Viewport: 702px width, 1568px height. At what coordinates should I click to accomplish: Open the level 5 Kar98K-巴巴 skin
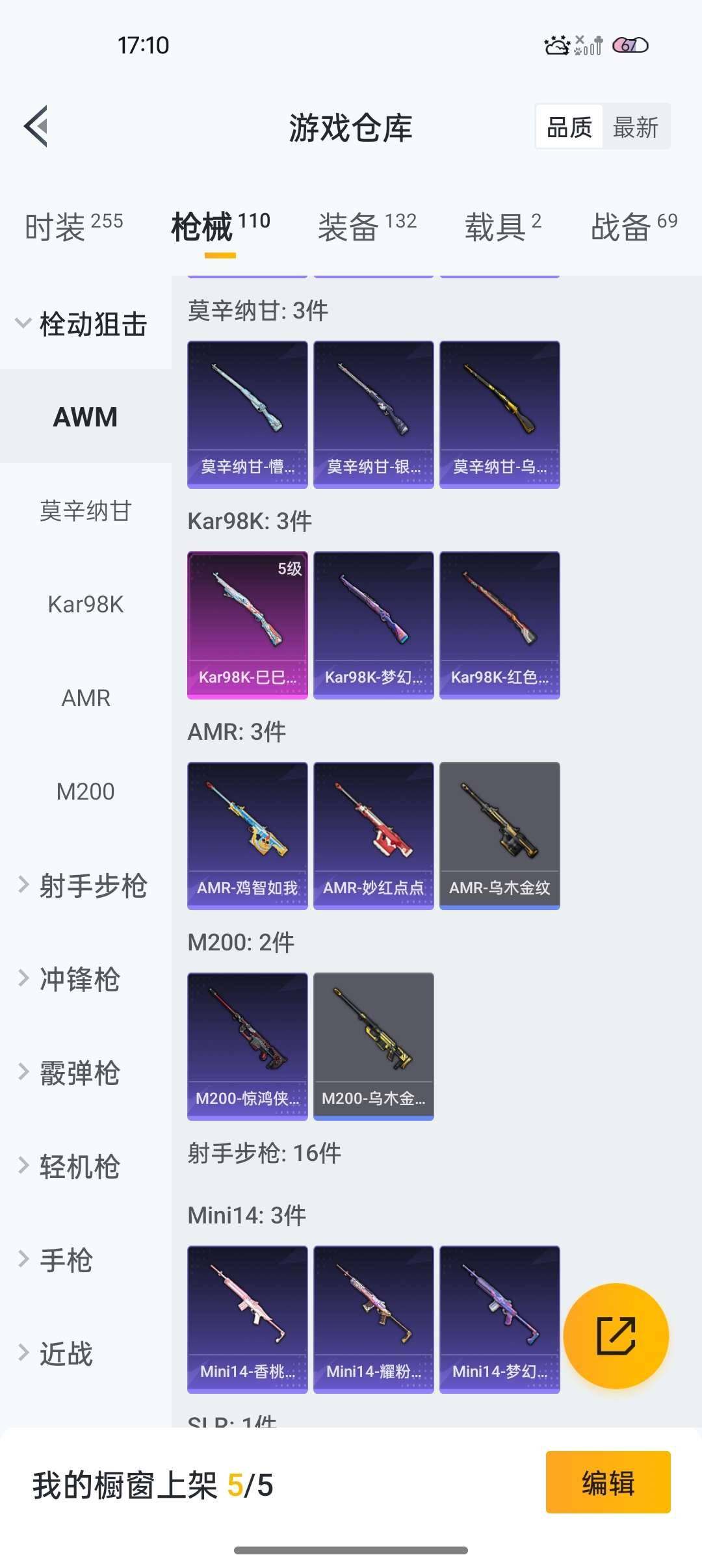pyautogui.click(x=247, y=623)
